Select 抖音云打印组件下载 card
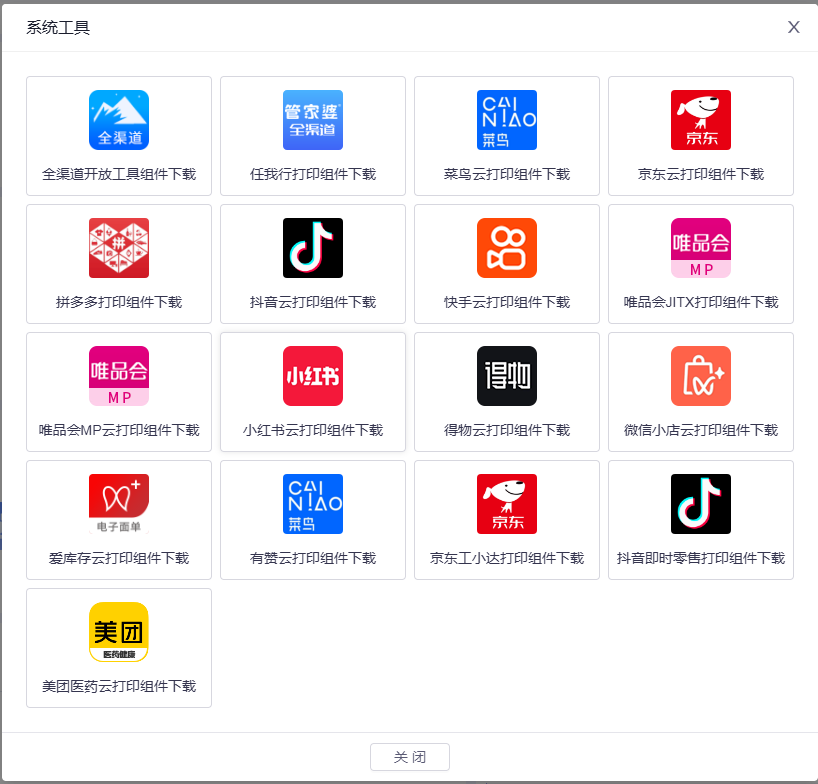 point(313,264)
